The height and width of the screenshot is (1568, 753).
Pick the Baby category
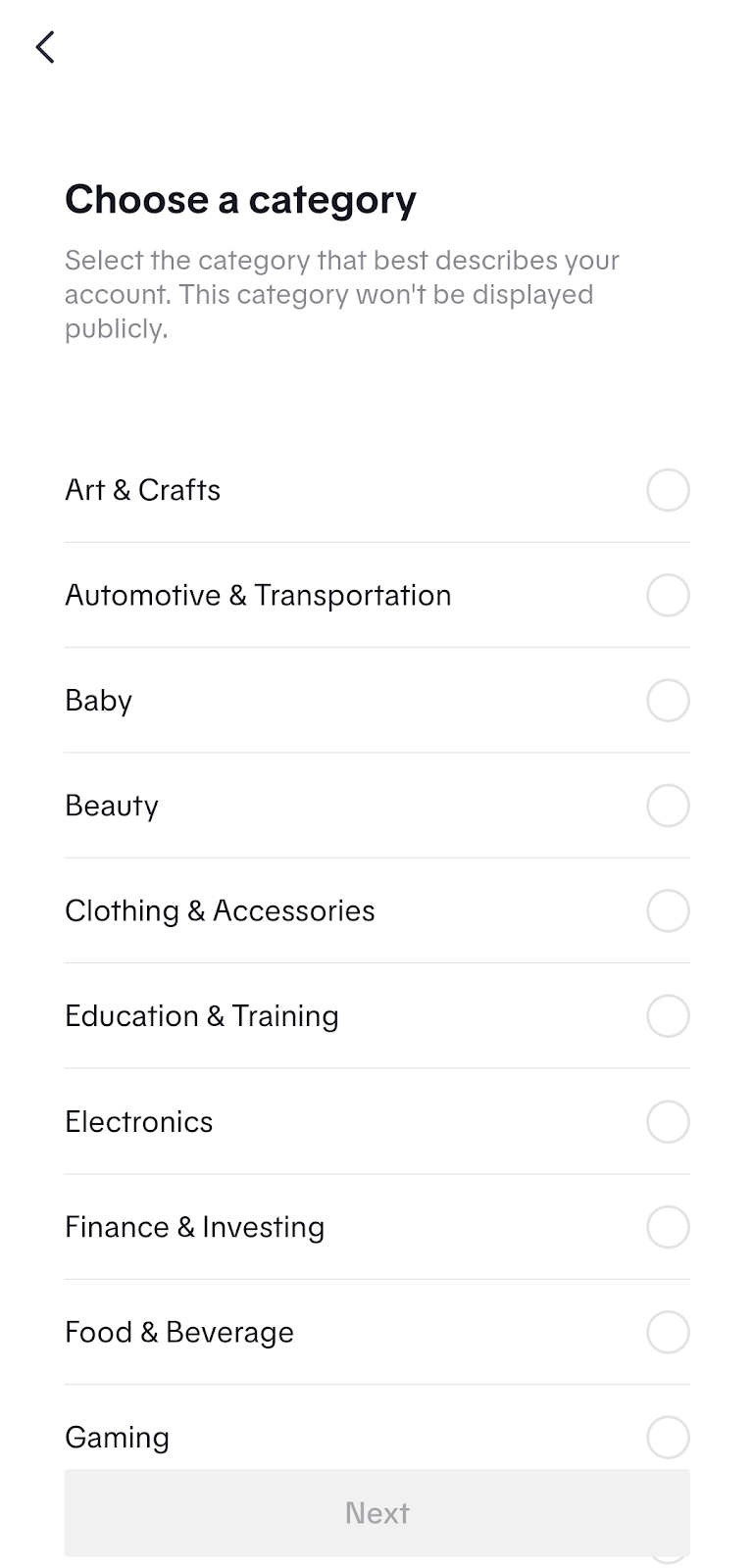tap(668, 701)
